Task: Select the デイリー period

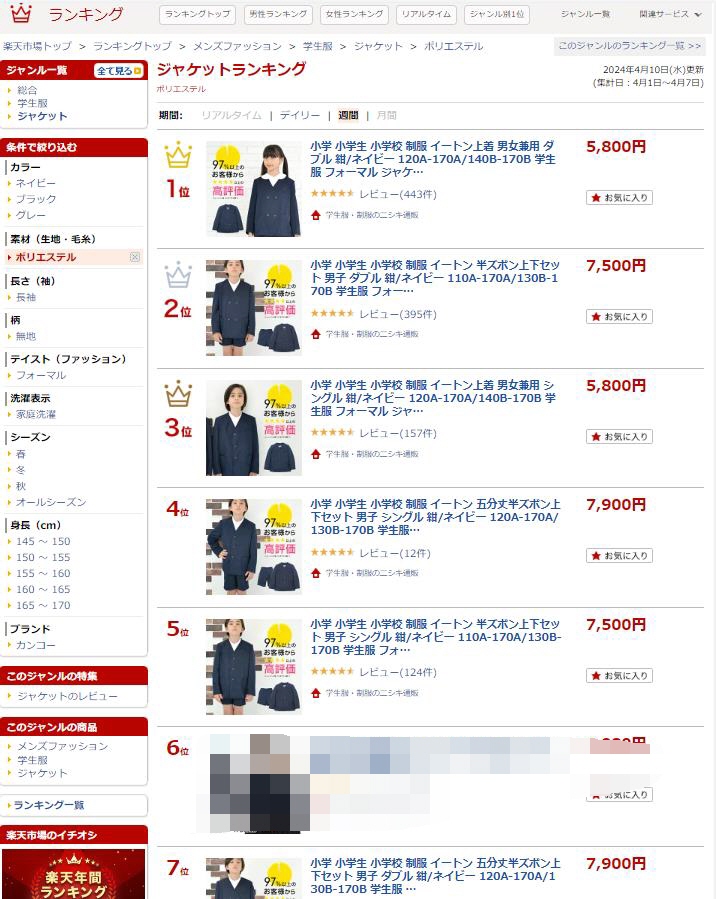Action: 300,115
